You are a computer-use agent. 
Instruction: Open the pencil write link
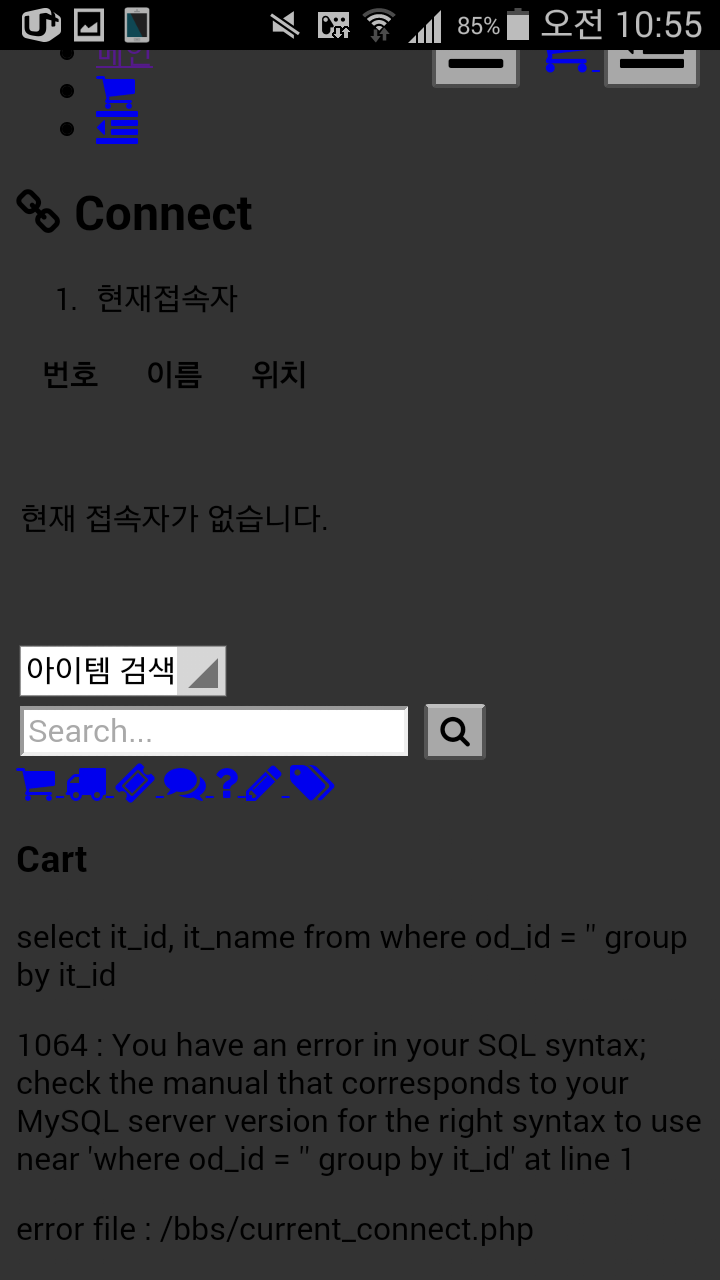tap(263, 784)
